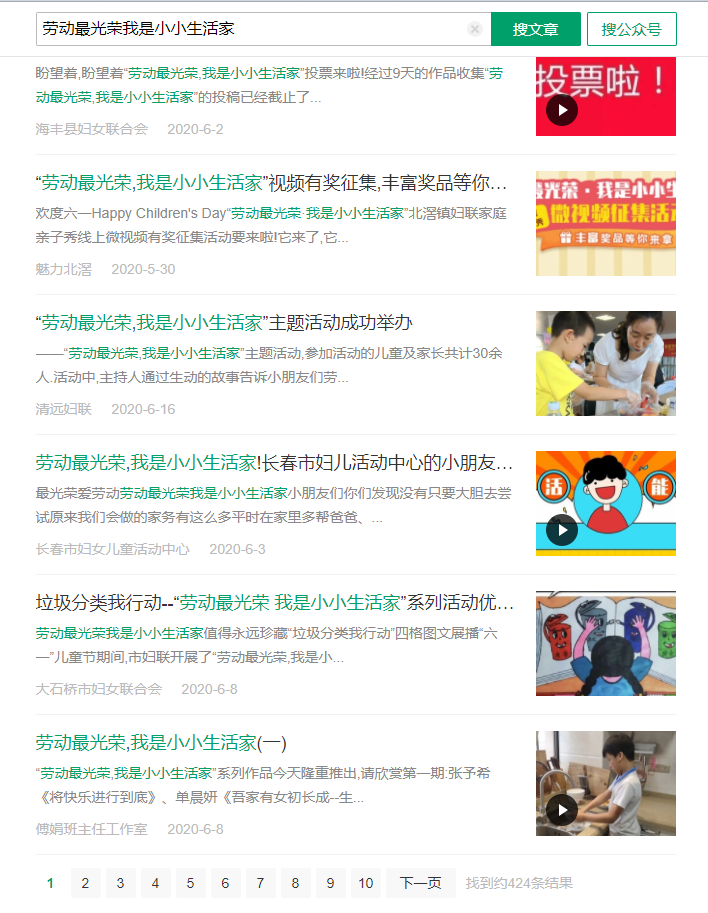
Task: Clear the search query text
Action: 475,29
